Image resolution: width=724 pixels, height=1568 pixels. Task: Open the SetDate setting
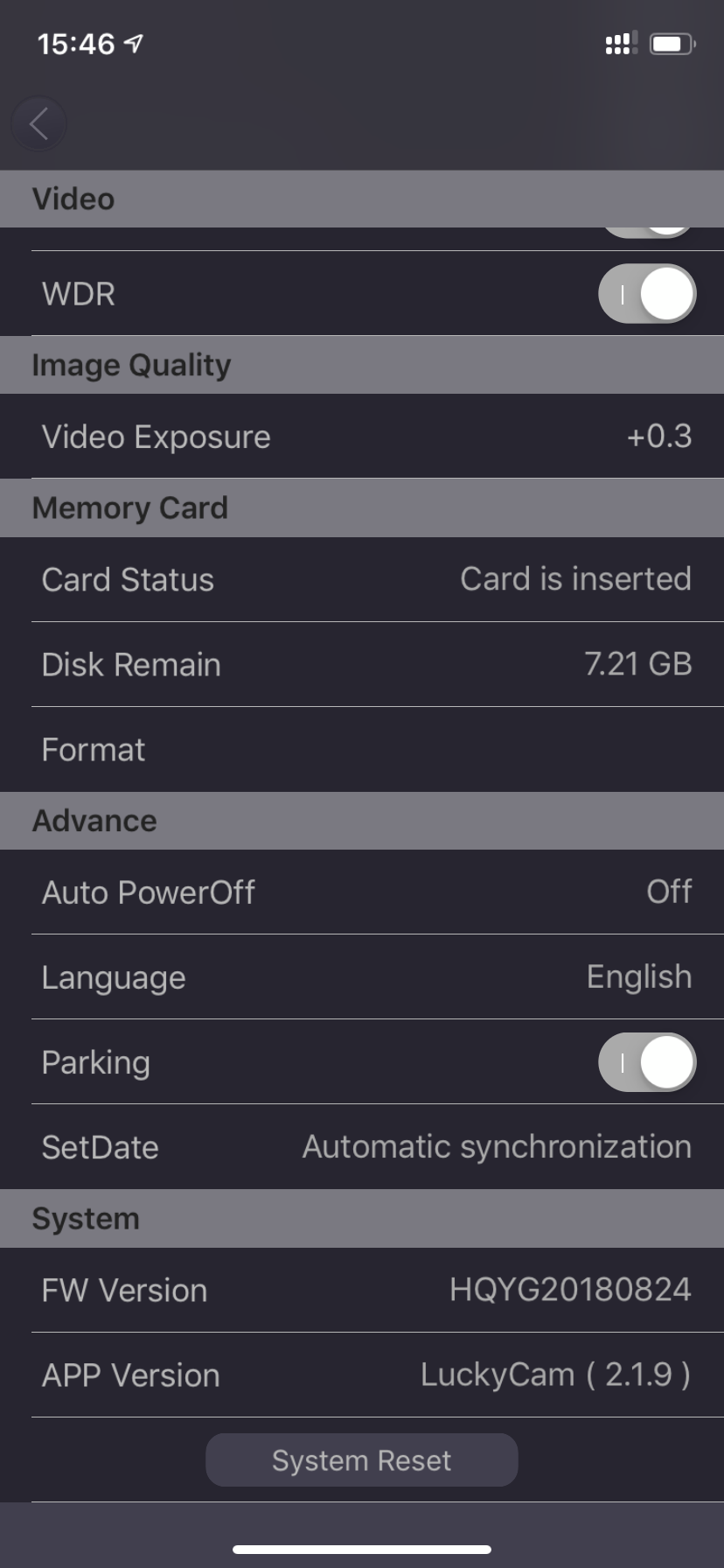362,1146
